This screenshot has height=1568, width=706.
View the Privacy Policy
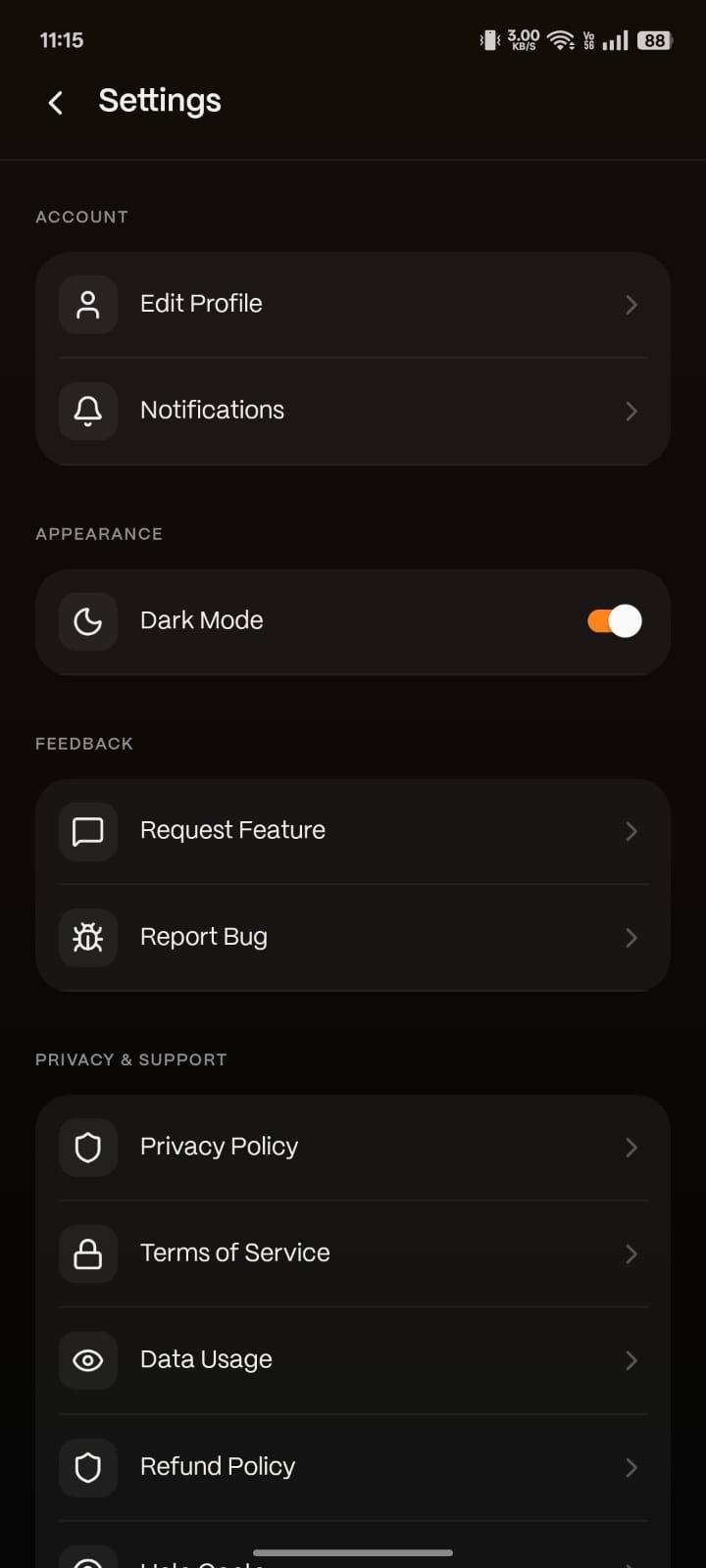[353, 1147]
